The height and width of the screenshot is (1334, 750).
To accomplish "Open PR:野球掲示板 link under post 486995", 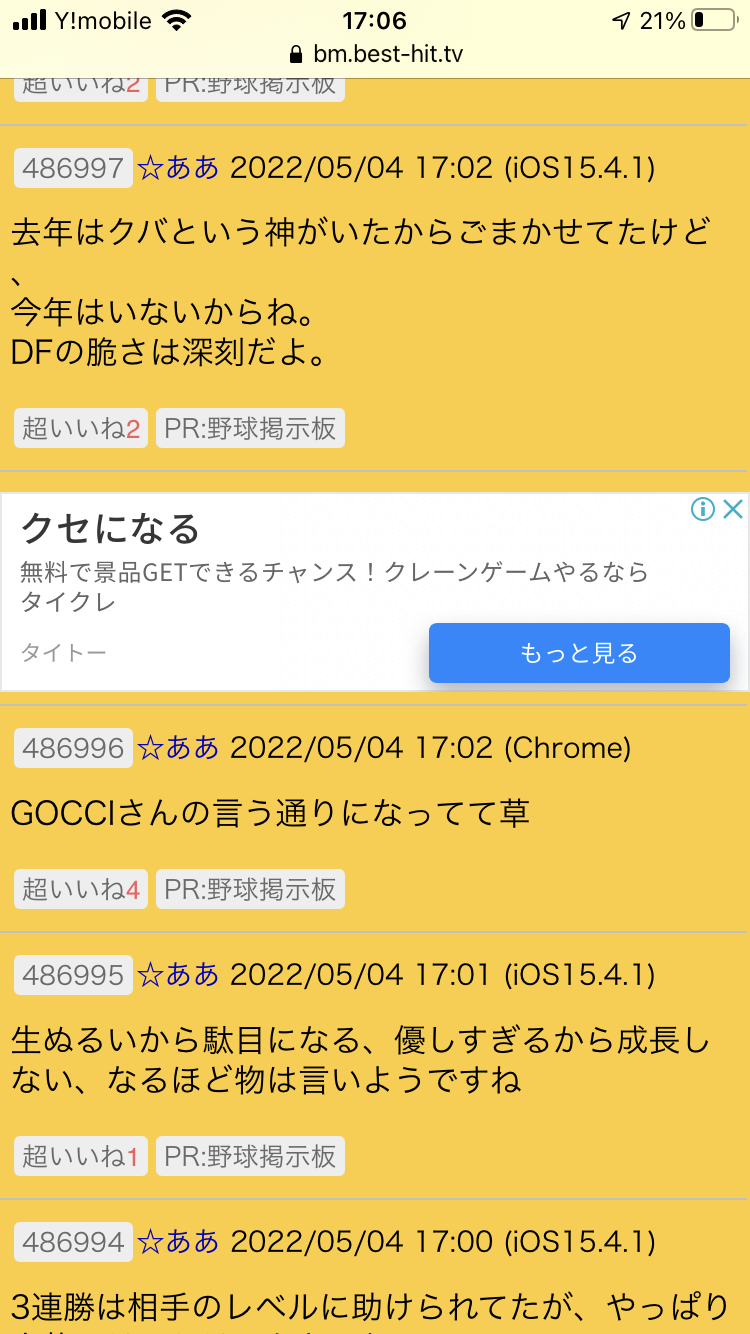I will pyautogui.click(x=250, y=1156).
